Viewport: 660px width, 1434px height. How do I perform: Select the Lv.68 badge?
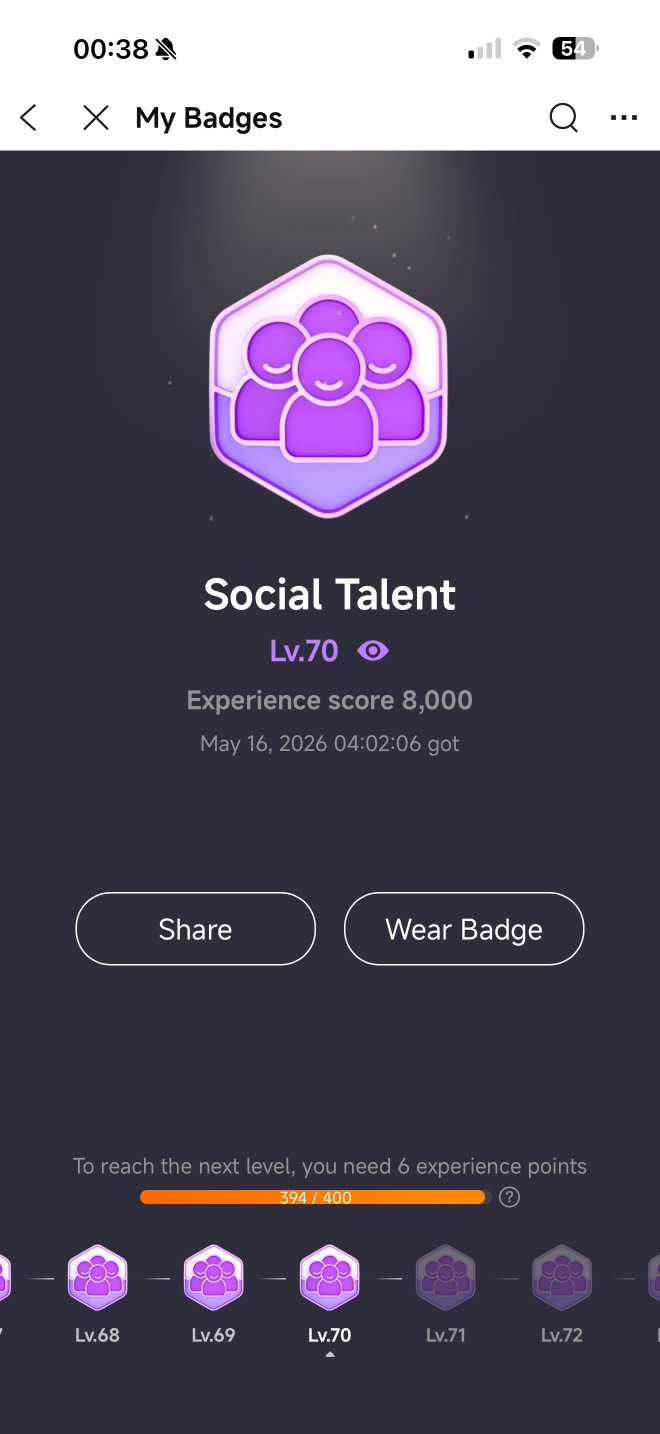click(x=98, y=1277)
